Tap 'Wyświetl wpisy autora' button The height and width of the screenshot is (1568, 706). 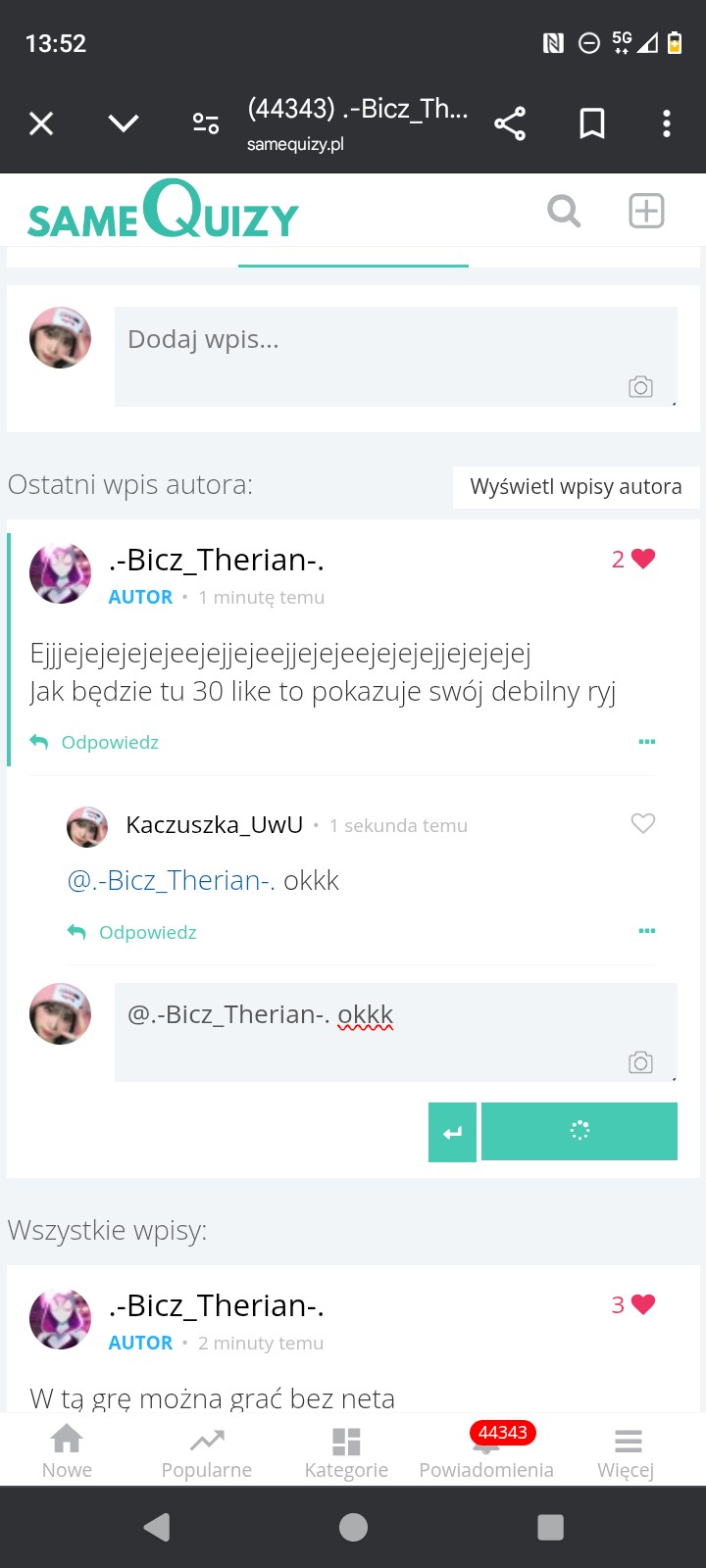click(576, 487)
